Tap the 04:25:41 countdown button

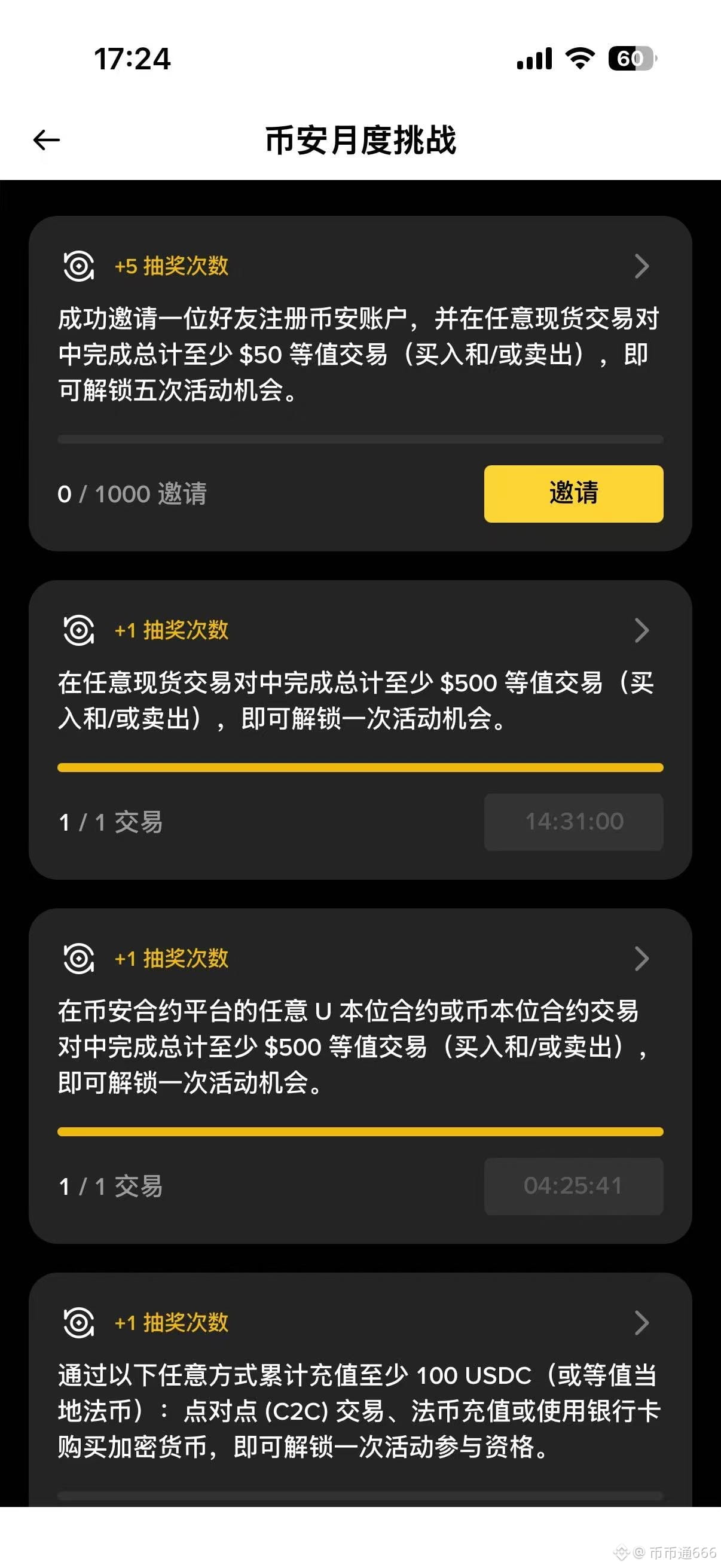pyautogui.click(x=573, y=1186)
